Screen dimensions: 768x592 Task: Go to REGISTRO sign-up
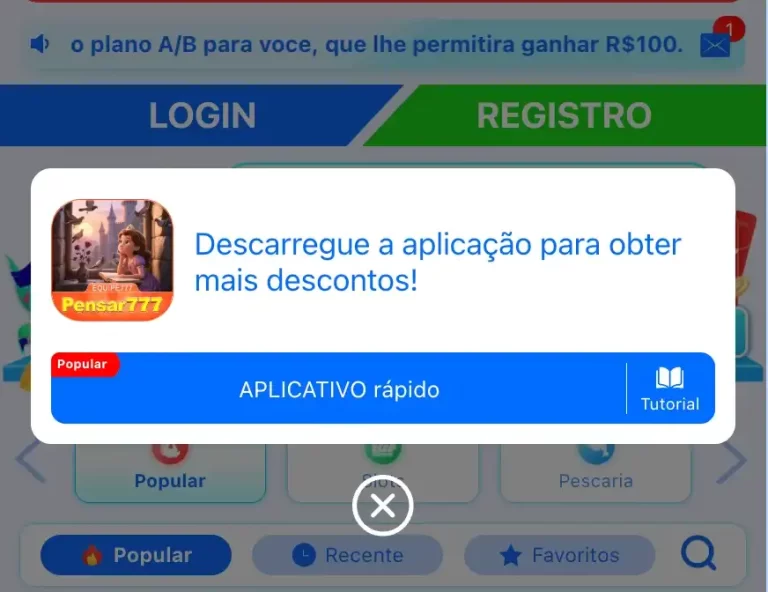pyautogui.click(x=564, y=116)
